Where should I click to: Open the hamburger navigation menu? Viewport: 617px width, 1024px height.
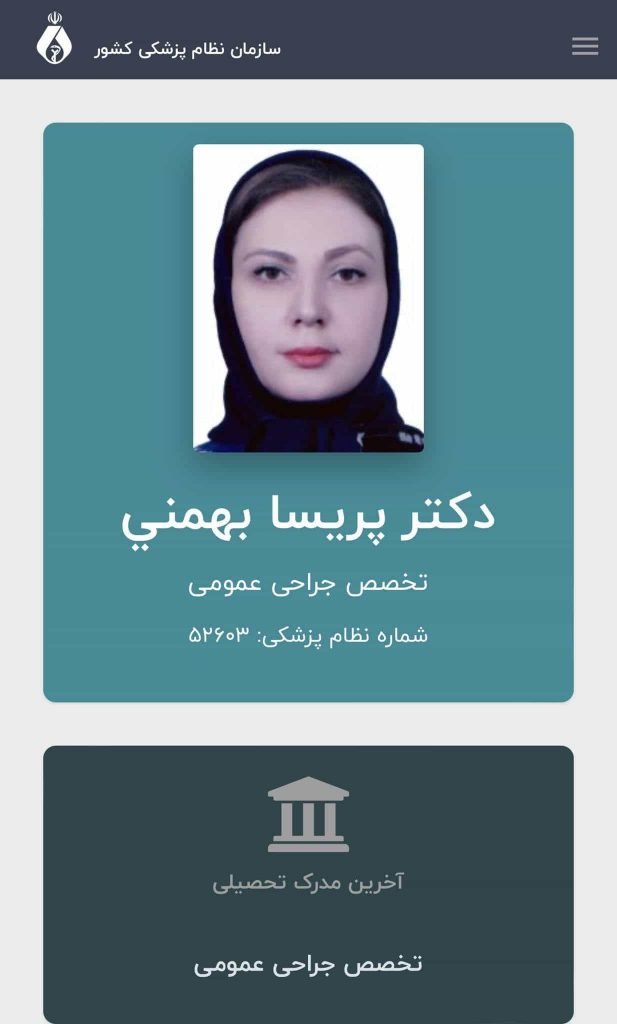[585, 46]
